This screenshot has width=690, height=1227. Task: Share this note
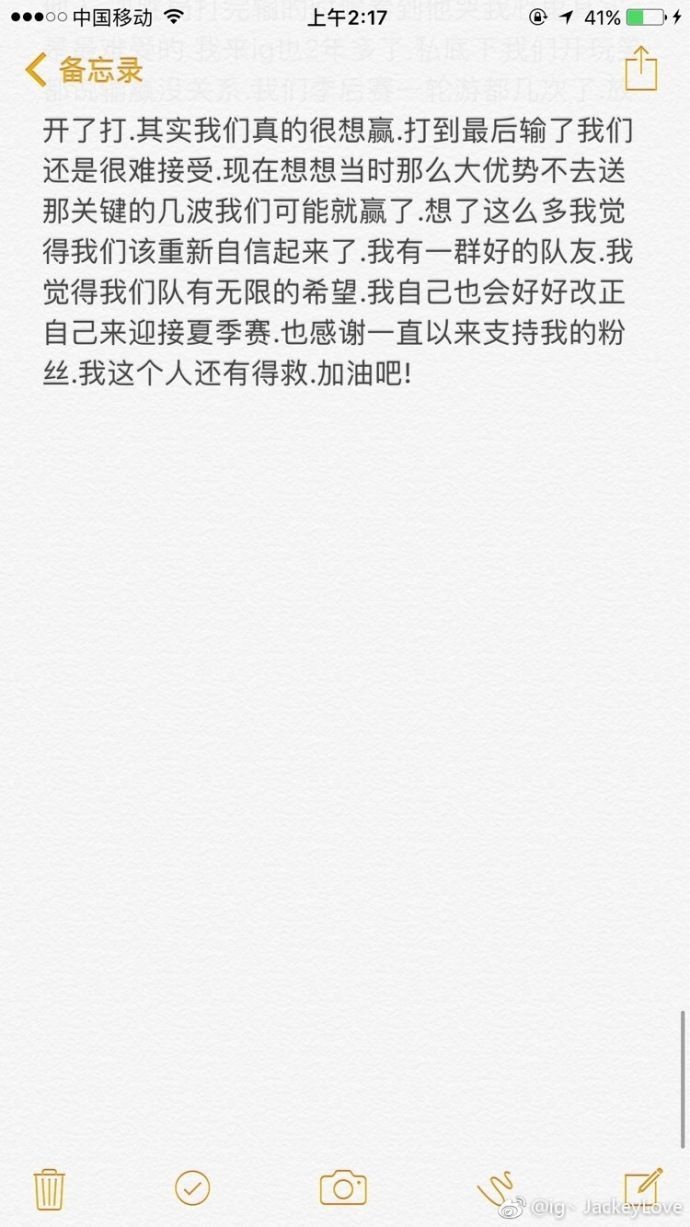tap(640, 68)
